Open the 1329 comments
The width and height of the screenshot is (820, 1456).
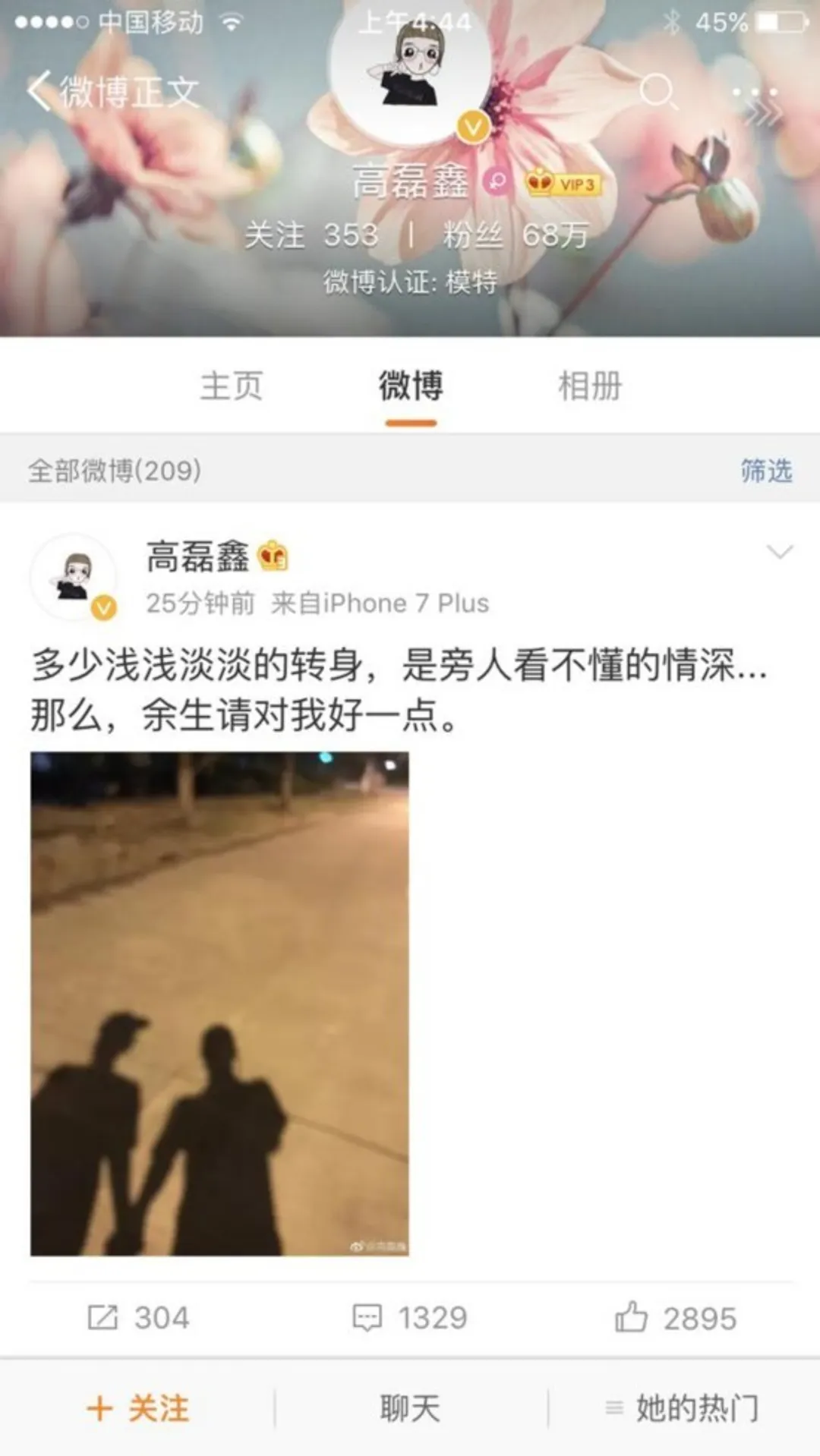click(410, 1318)
